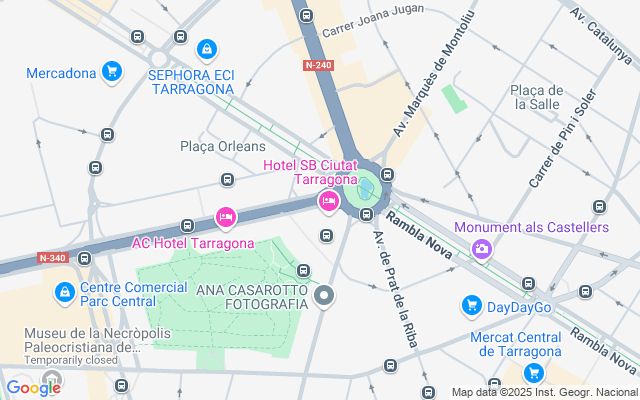Image resolution: width=640 pixels, height=400 pixels.
Task: Open the Mercadona store marker
Action: (x=111, y=72)
